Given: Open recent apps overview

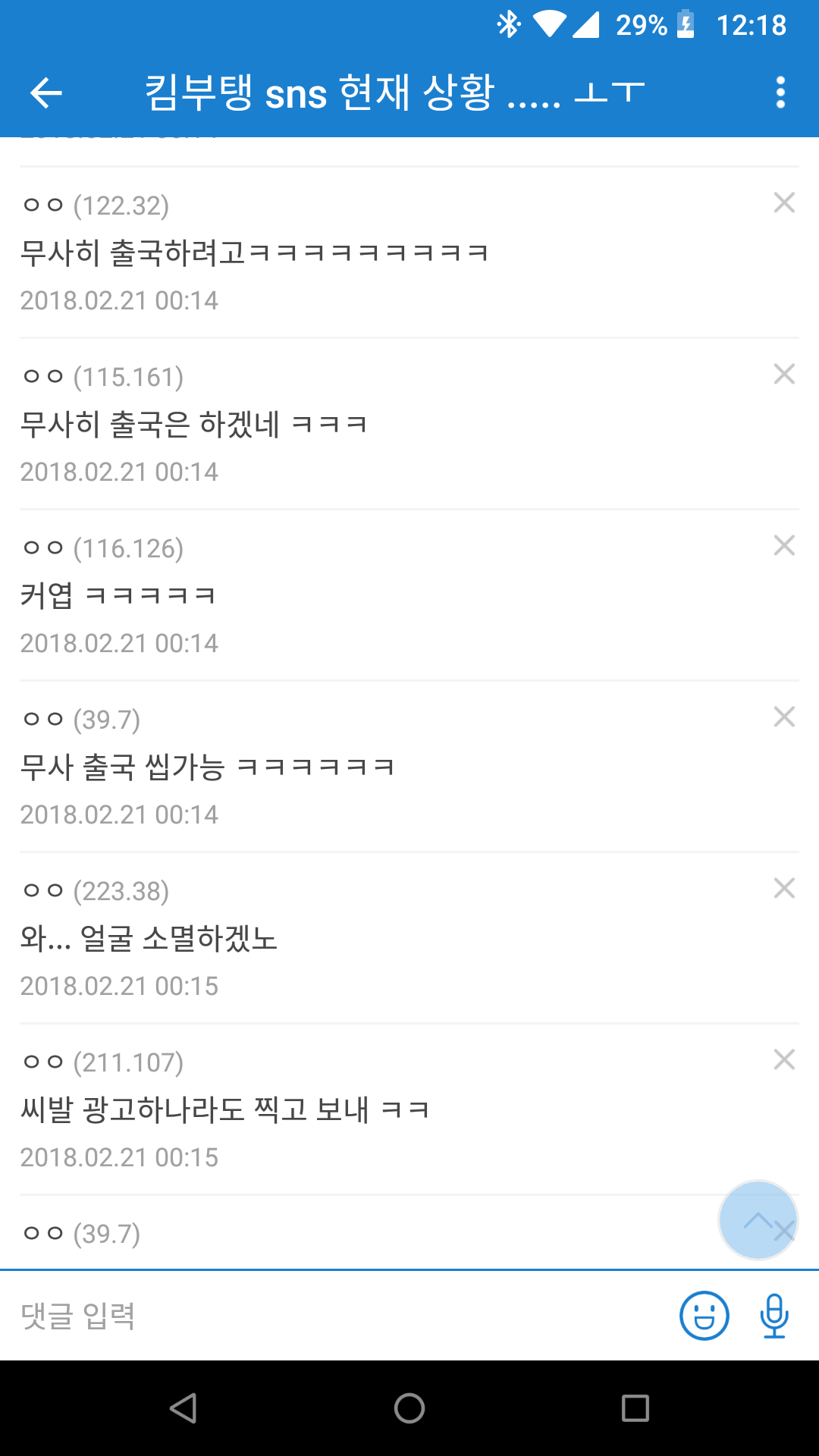Looking at the screenshot, I should tap(635, 1408).
